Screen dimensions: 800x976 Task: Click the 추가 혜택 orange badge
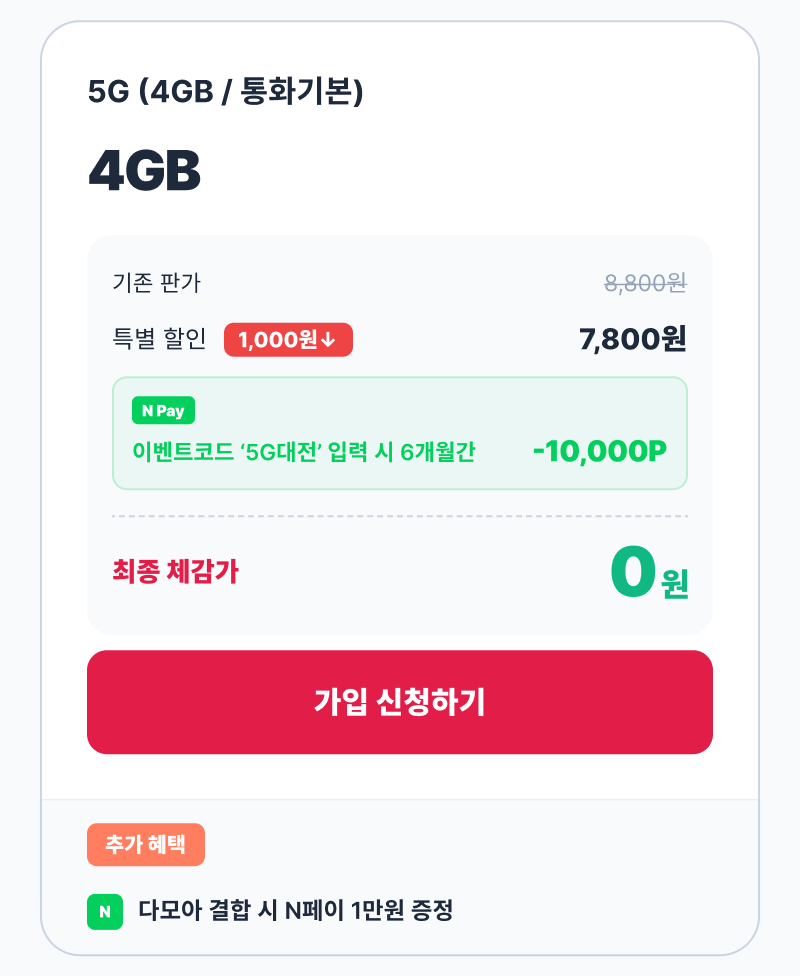pos(146,844)
